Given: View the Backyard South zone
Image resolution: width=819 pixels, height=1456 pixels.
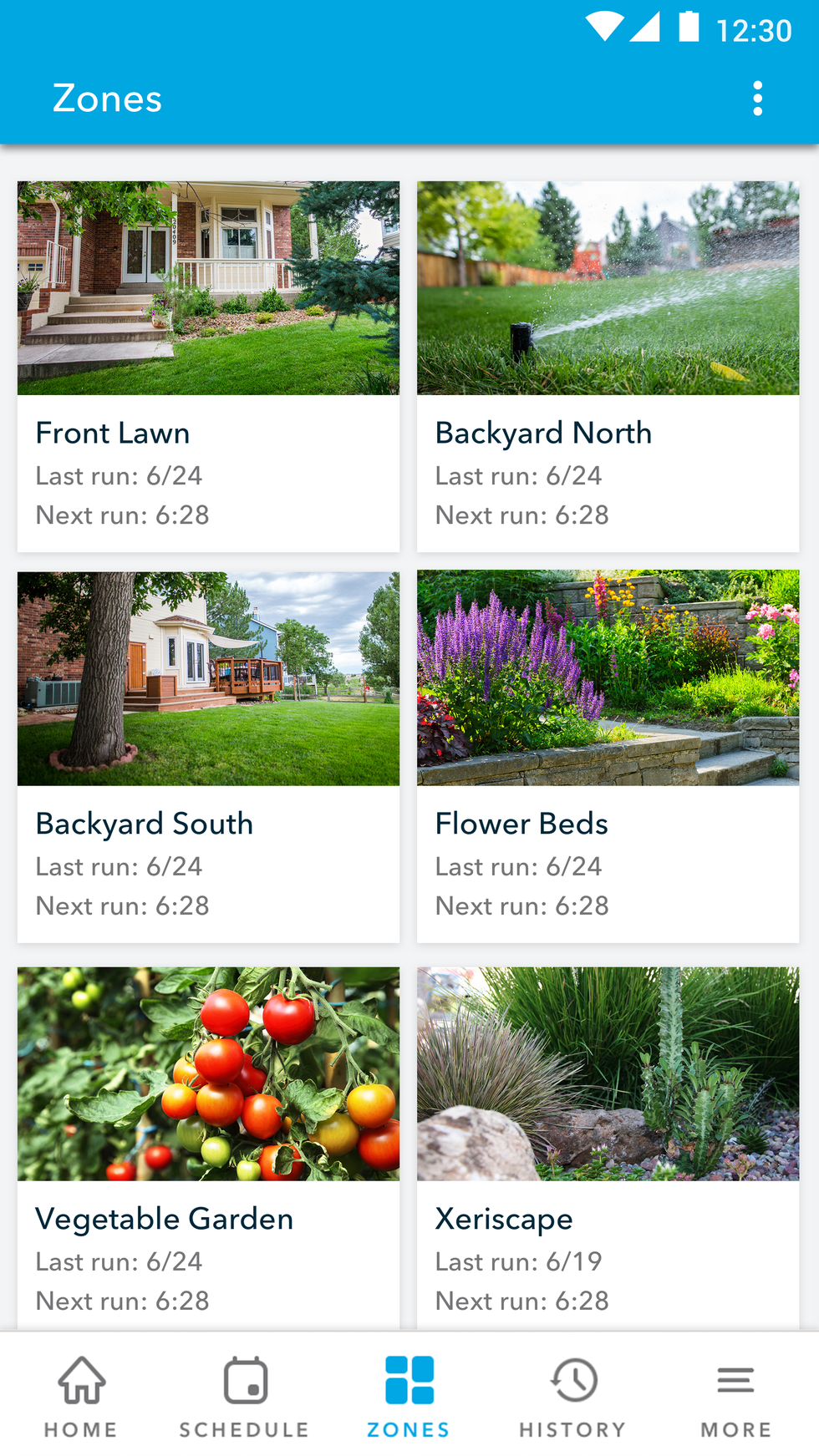Looking at the screenshot, I should 208,757.
